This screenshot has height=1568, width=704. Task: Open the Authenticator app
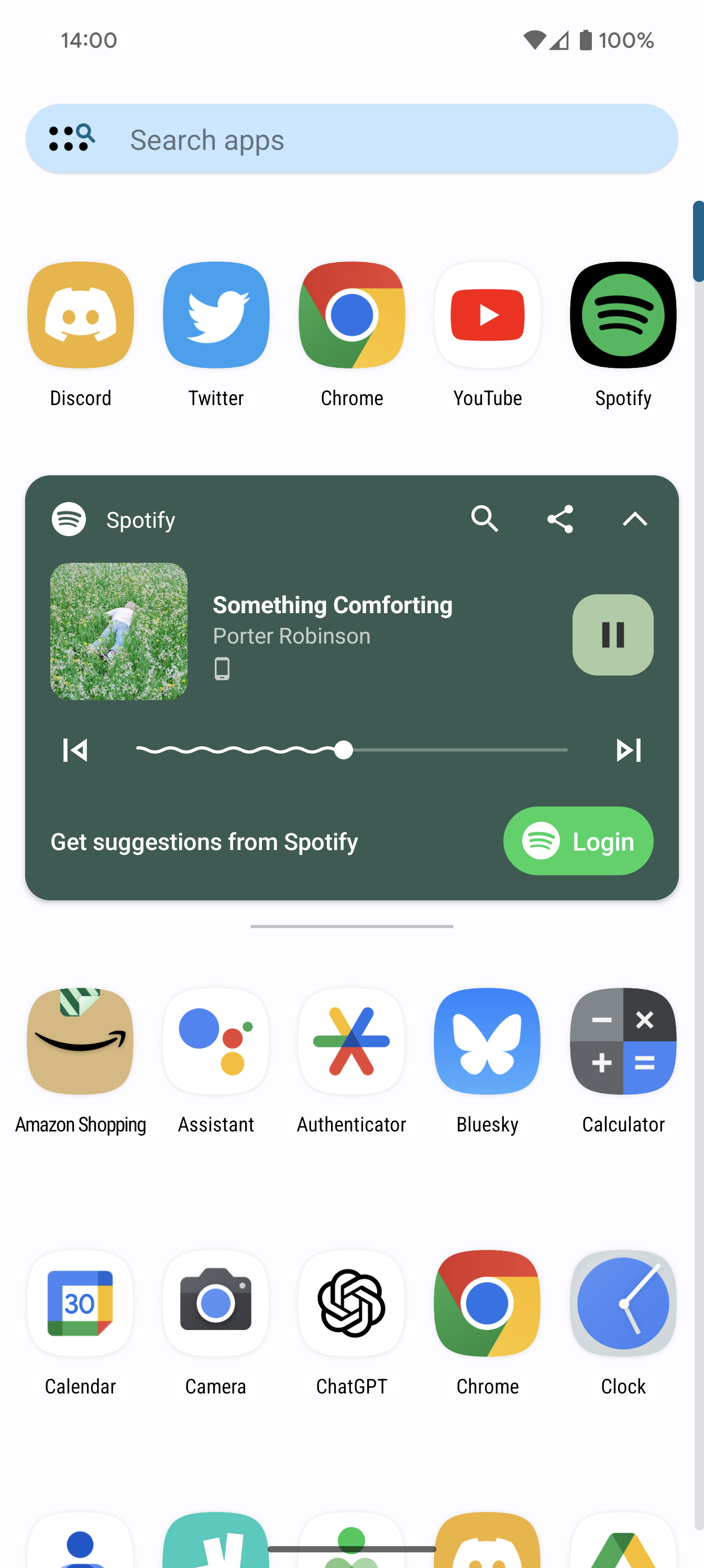coord(351,1041)
